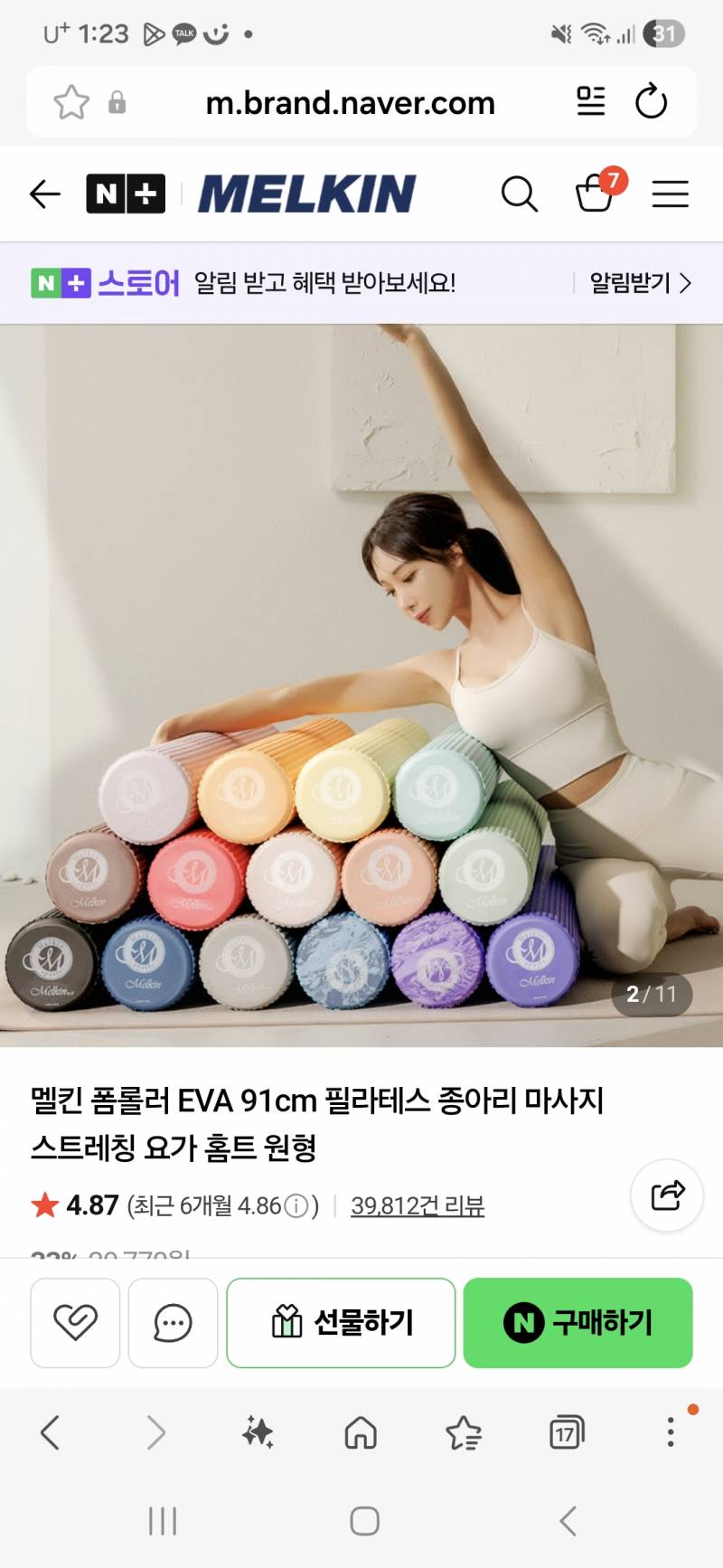The height and width of the screenshot is (1568, 723).
Task: Tap 알림받기 to get store notifications
Action: coord(641,283)
